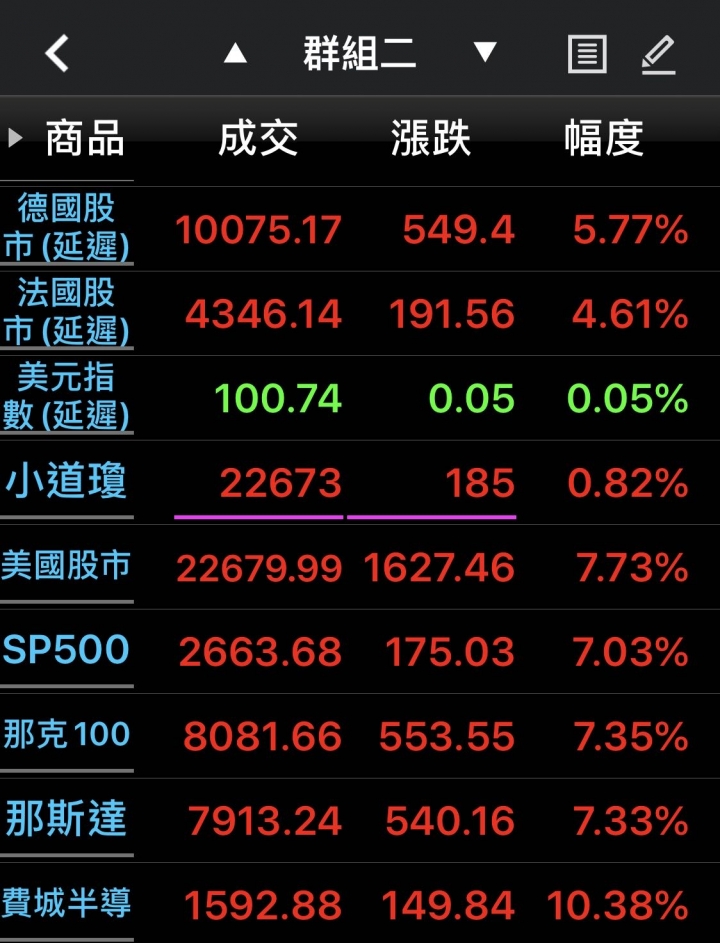
Task: Open the list view icon
Action: click(587, 53)
